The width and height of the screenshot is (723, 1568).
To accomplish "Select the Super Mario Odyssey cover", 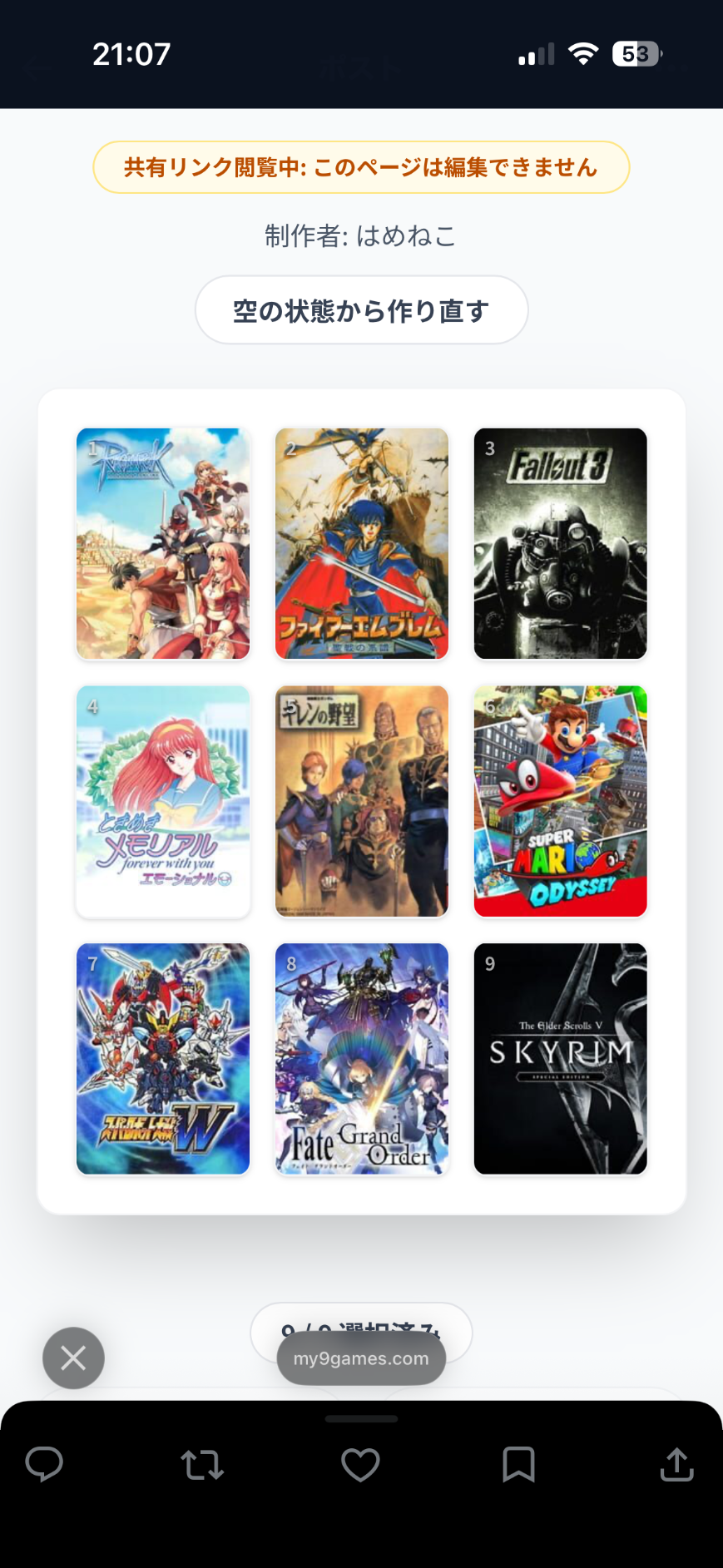I will click(x=560, y=801).
